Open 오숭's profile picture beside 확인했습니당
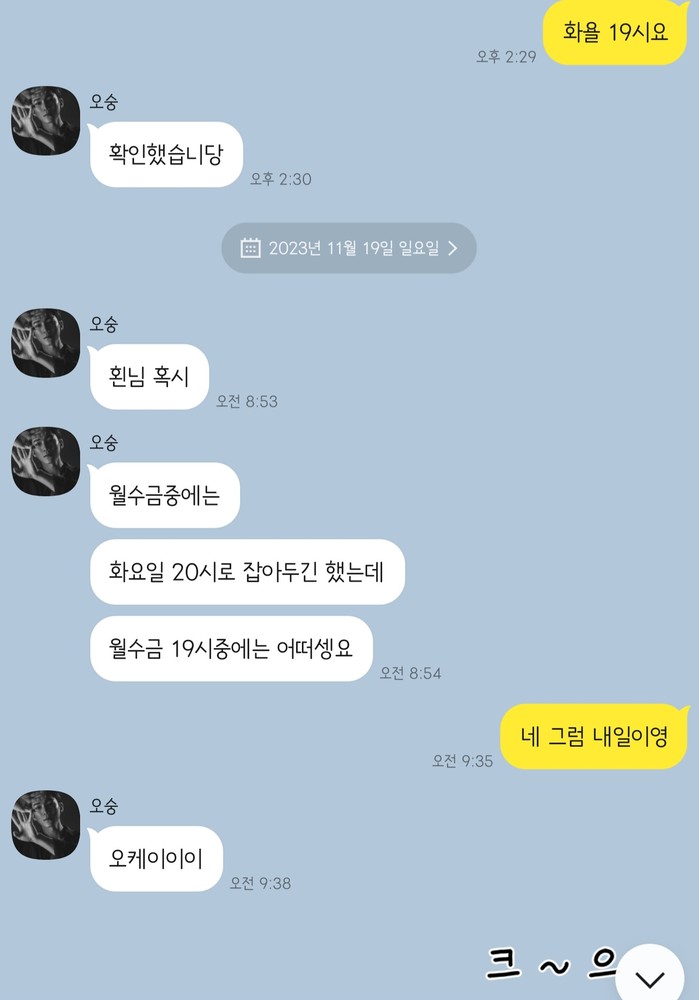The image size is (699, 1000). (45, 121)
